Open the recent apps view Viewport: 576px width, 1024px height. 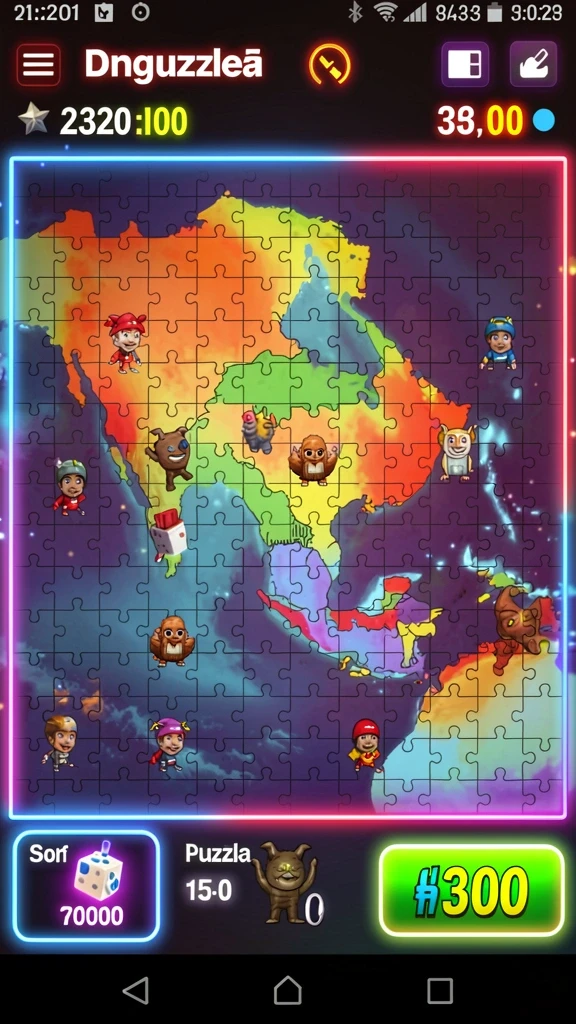(440, 991)
